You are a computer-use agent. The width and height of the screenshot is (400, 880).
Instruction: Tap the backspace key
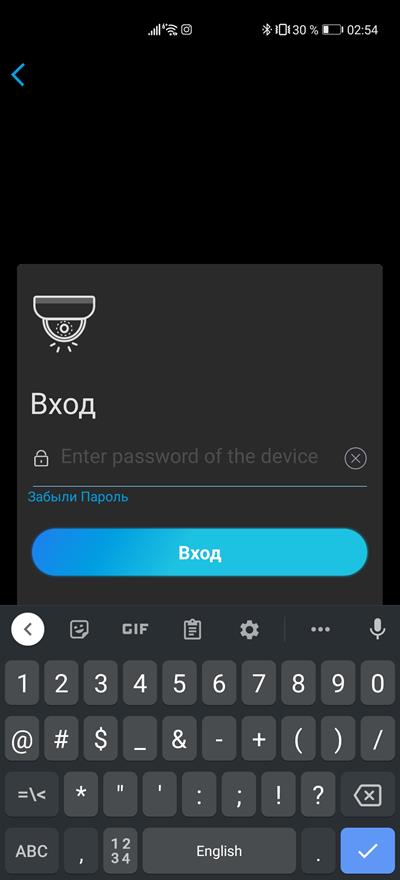[367, 795]
